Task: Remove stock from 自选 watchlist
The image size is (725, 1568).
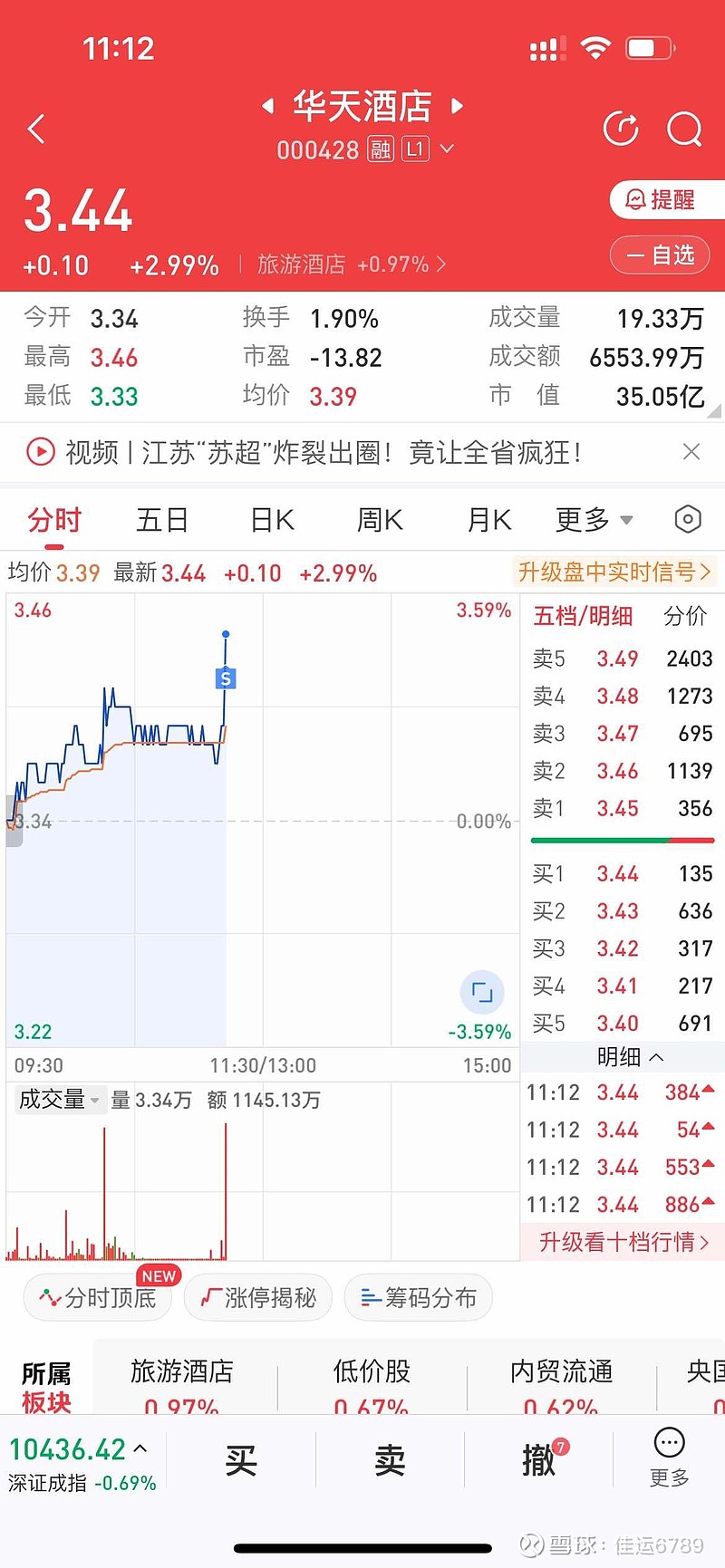Action: [660, 255]
